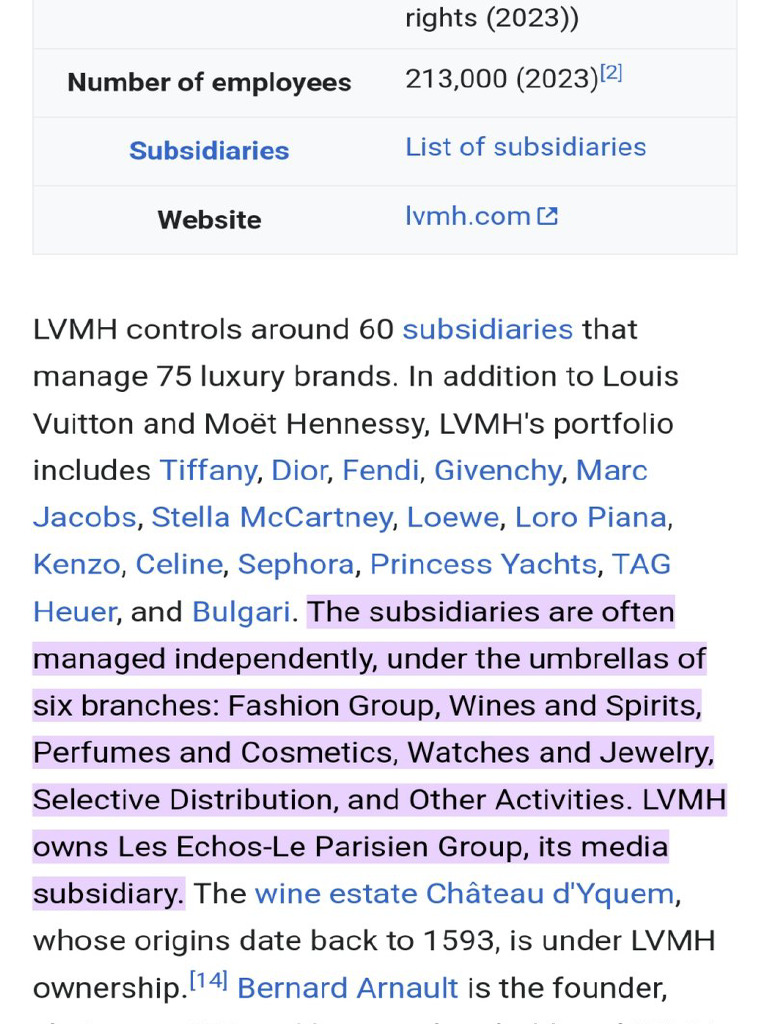Open citation reference 2 for employees
Screen dimensions: 768x1024
pyautogui.click(x=611, y=73)
